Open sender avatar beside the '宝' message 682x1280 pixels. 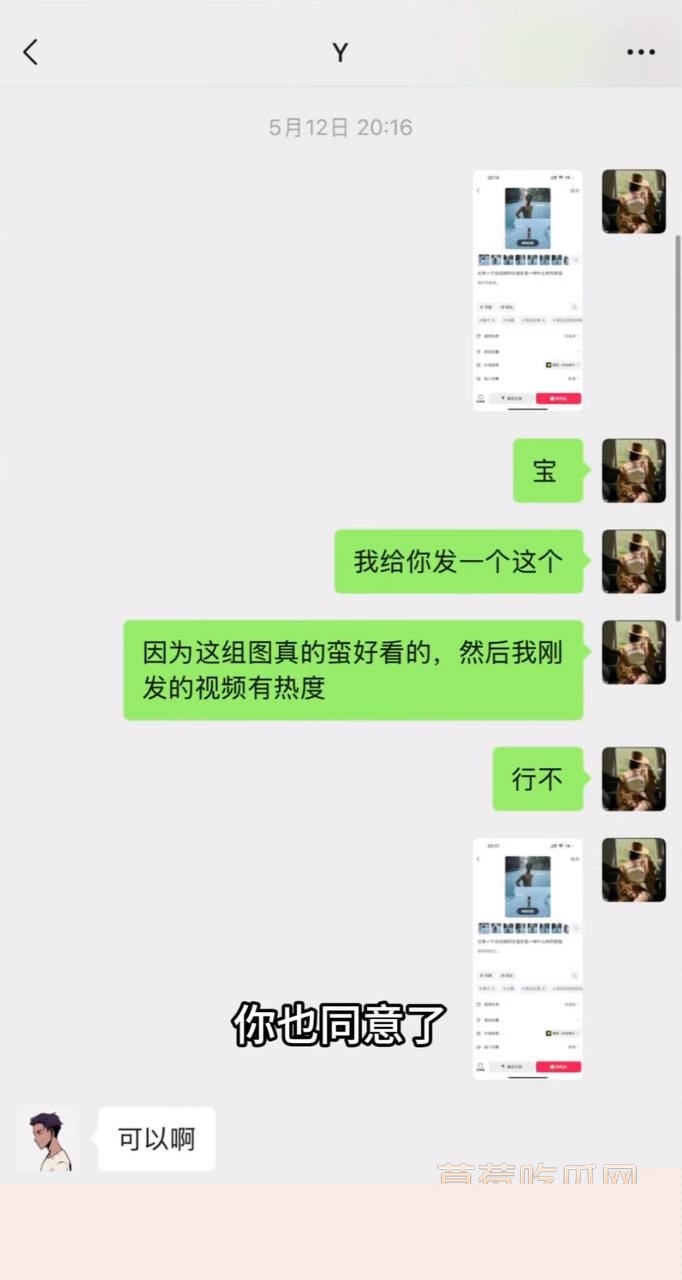click(x=633, y=470)
